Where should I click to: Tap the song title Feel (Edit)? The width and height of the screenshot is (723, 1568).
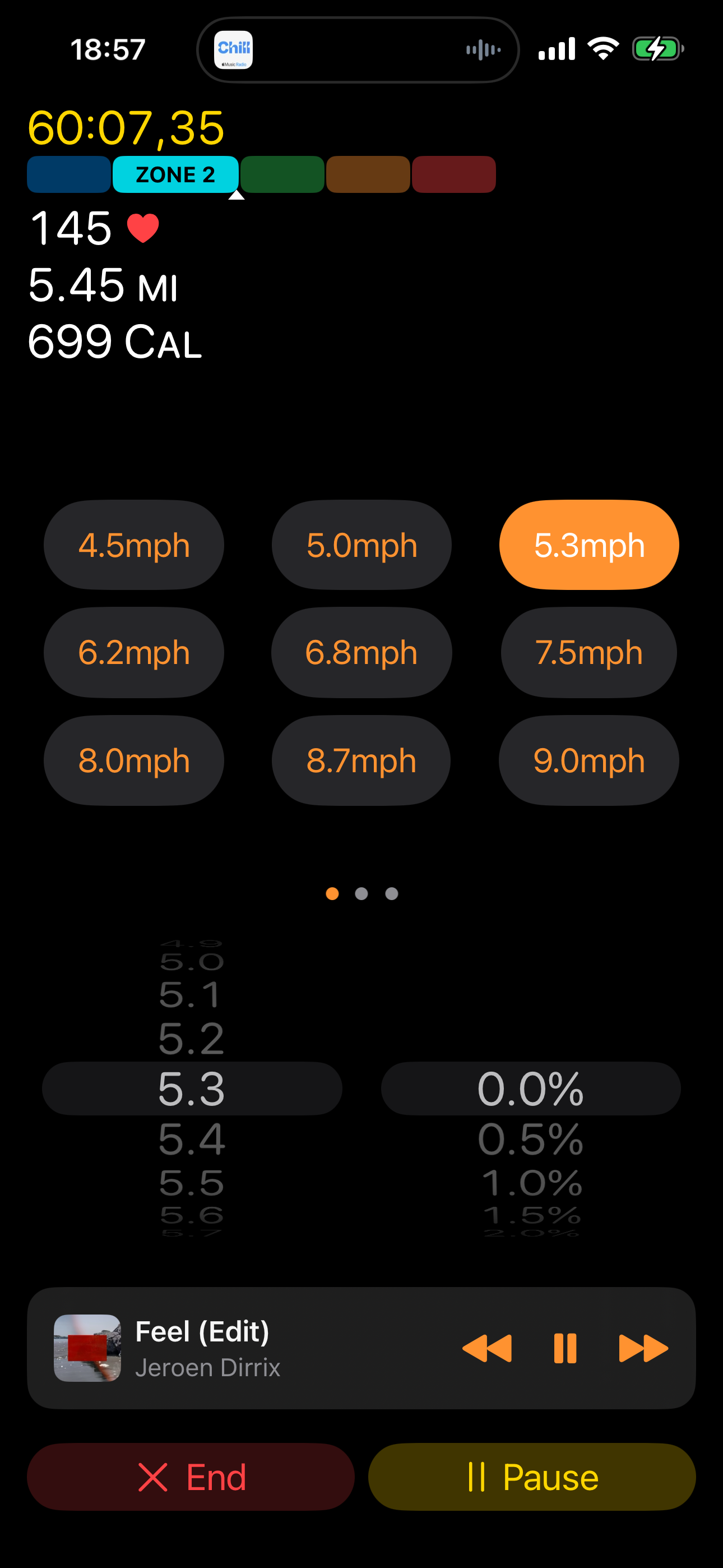click(x=202, y=1330)
